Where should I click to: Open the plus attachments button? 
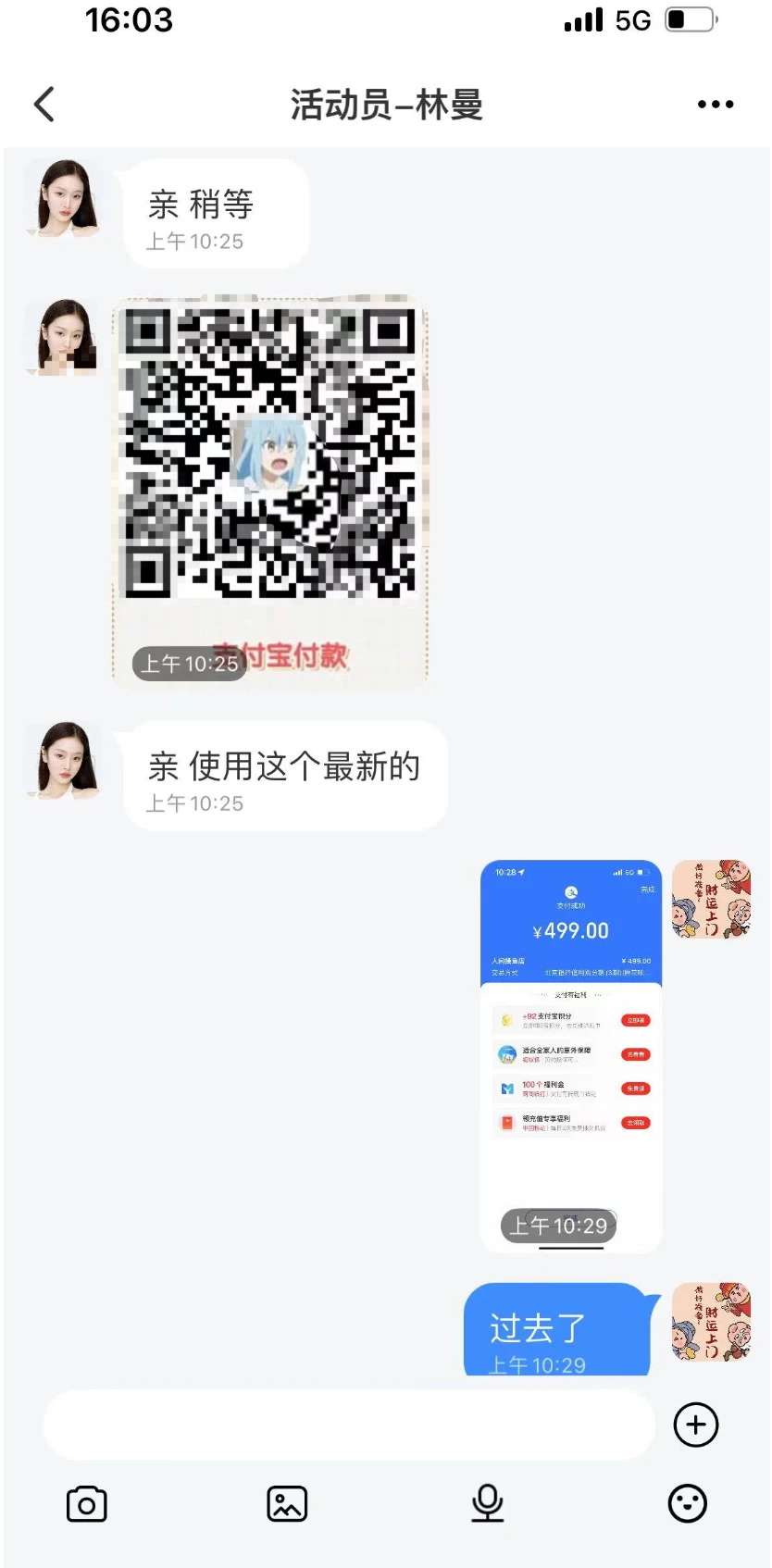coord(696,1425)
